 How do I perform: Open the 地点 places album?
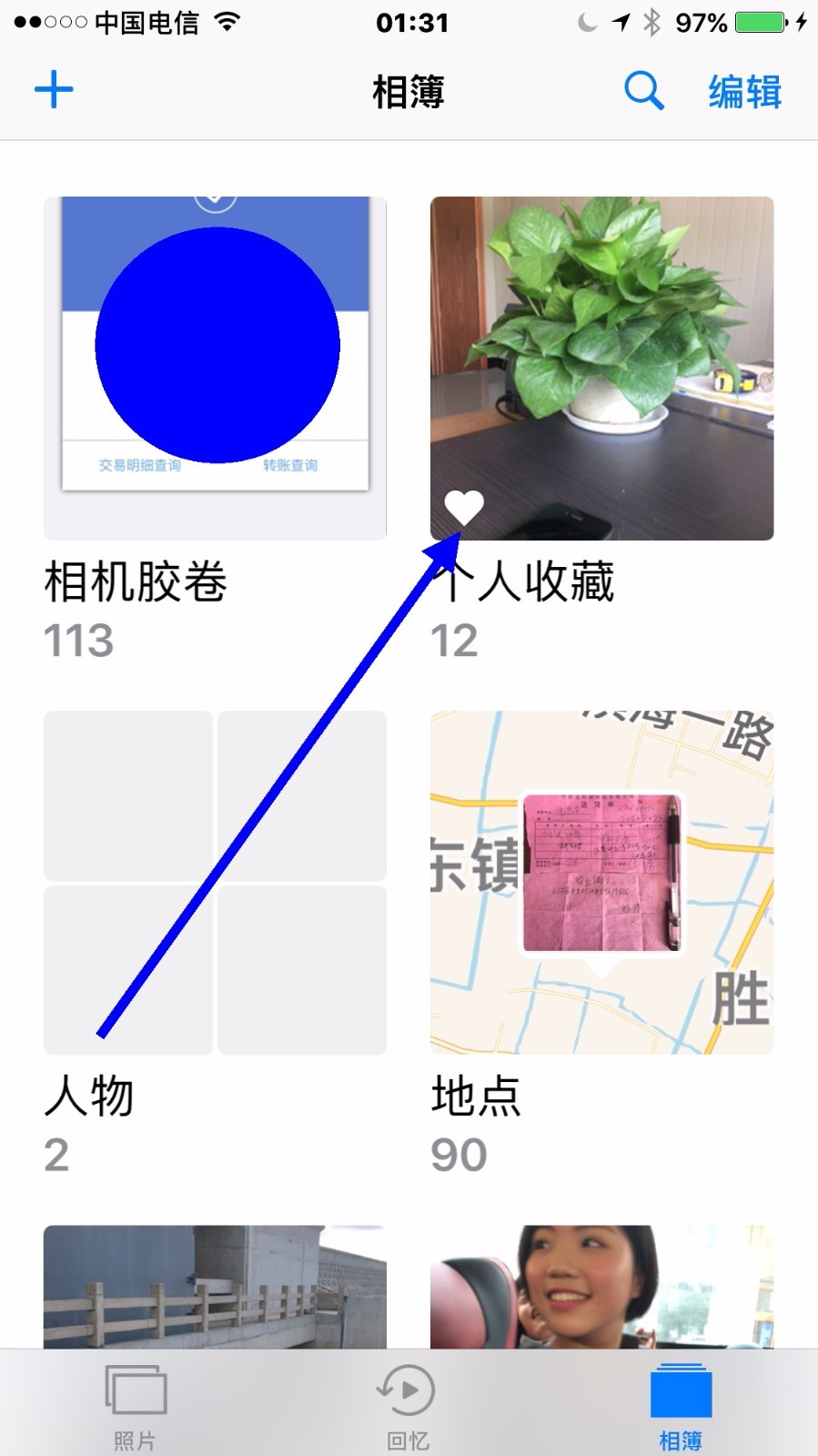click(602, 883)
